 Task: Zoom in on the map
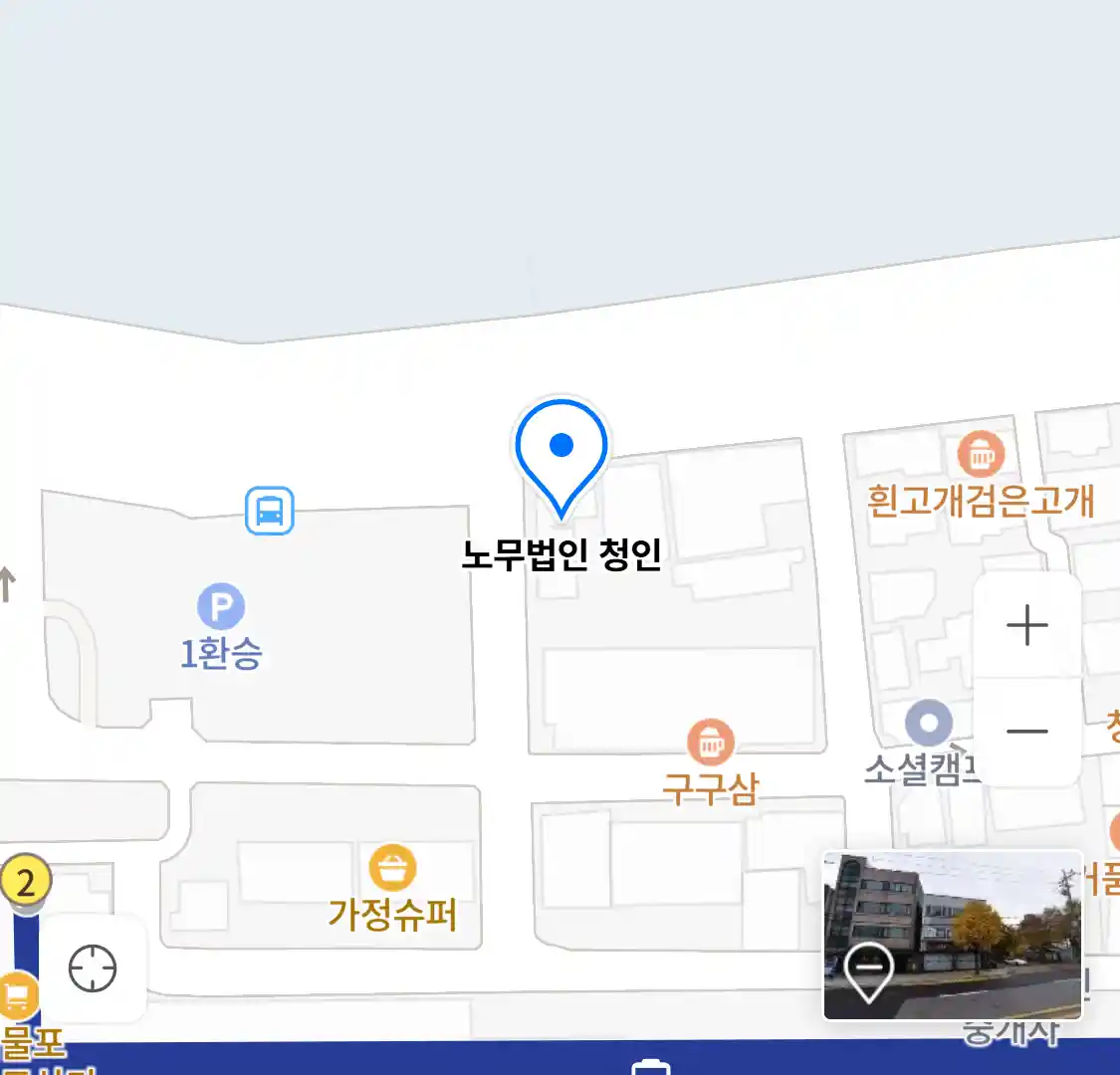[x=1026, y=626]
